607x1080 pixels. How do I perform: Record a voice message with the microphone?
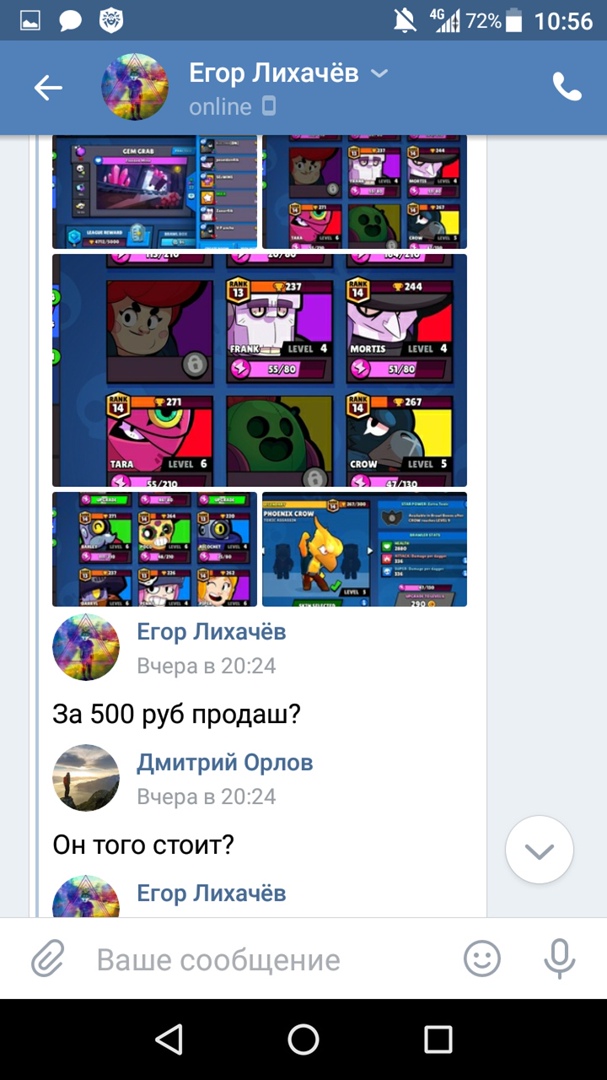(559, 960)
